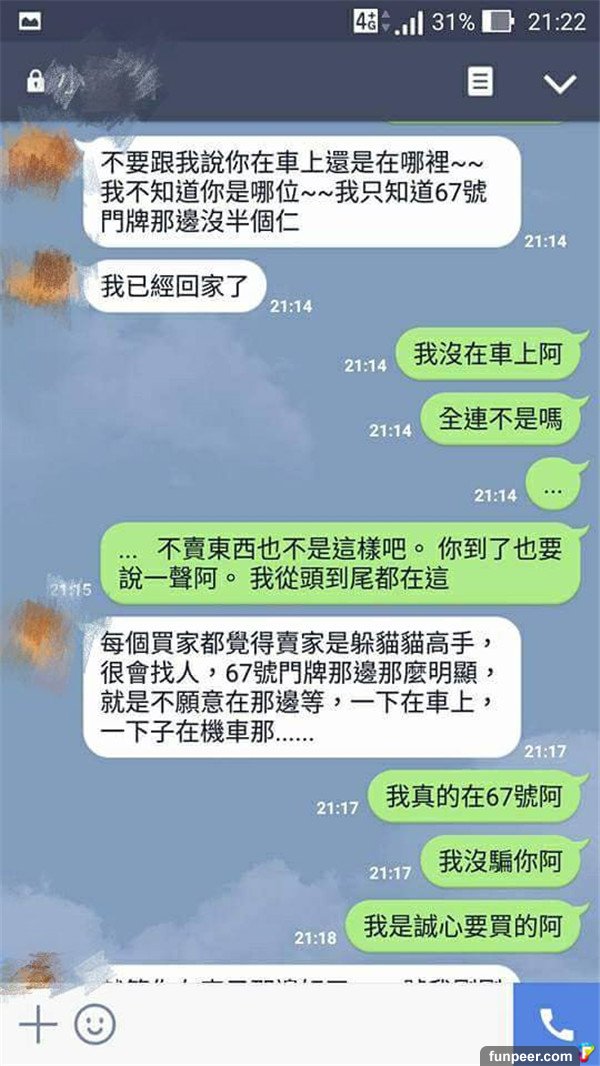The width and height of the screenshot is (600, 1066).
Task: Start a voice call with contact
Action: (556, 1022)
